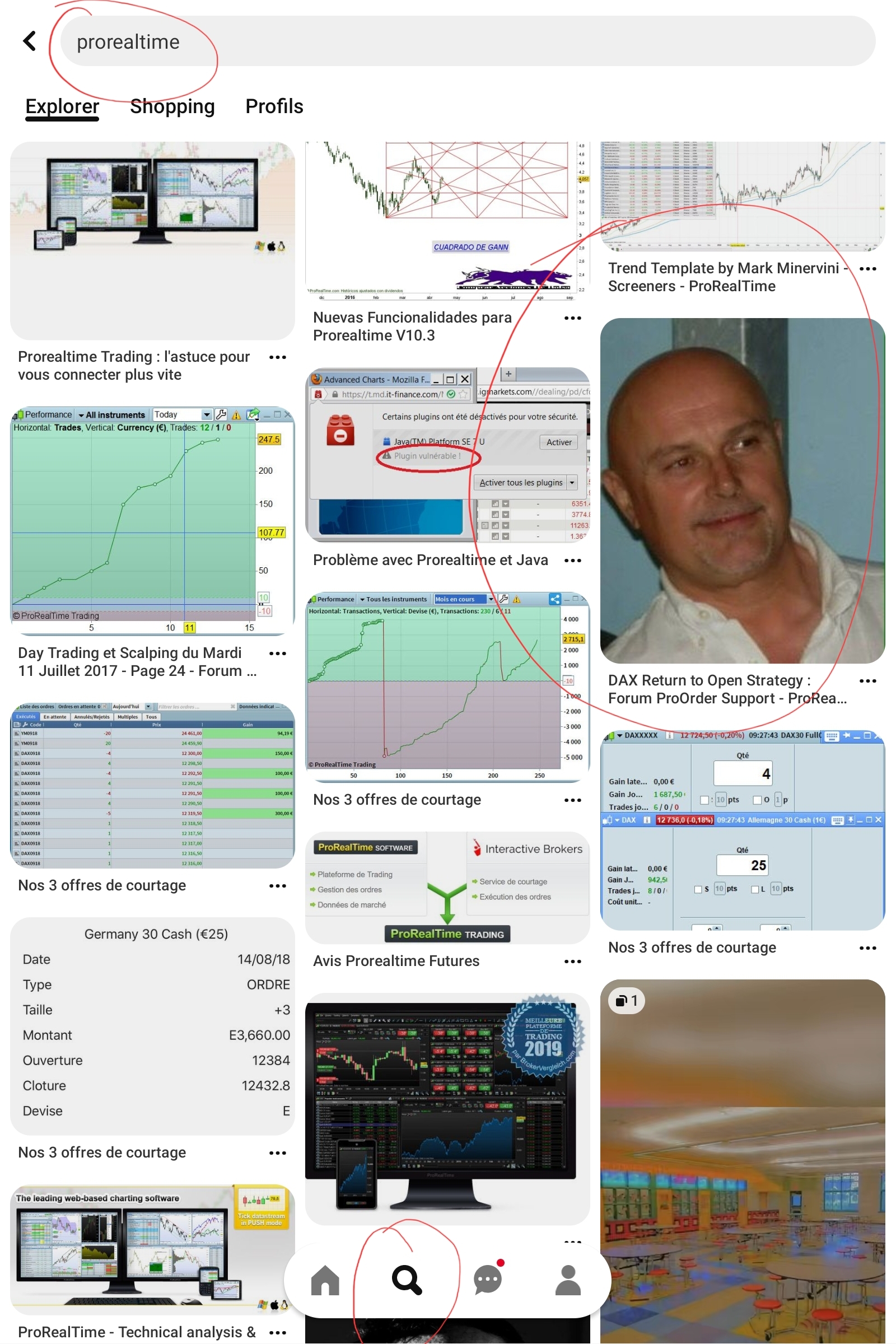Screen dimensions: 896x1344
Task: Open the messages tab with chat bubble
Action: pos(488,1280)
